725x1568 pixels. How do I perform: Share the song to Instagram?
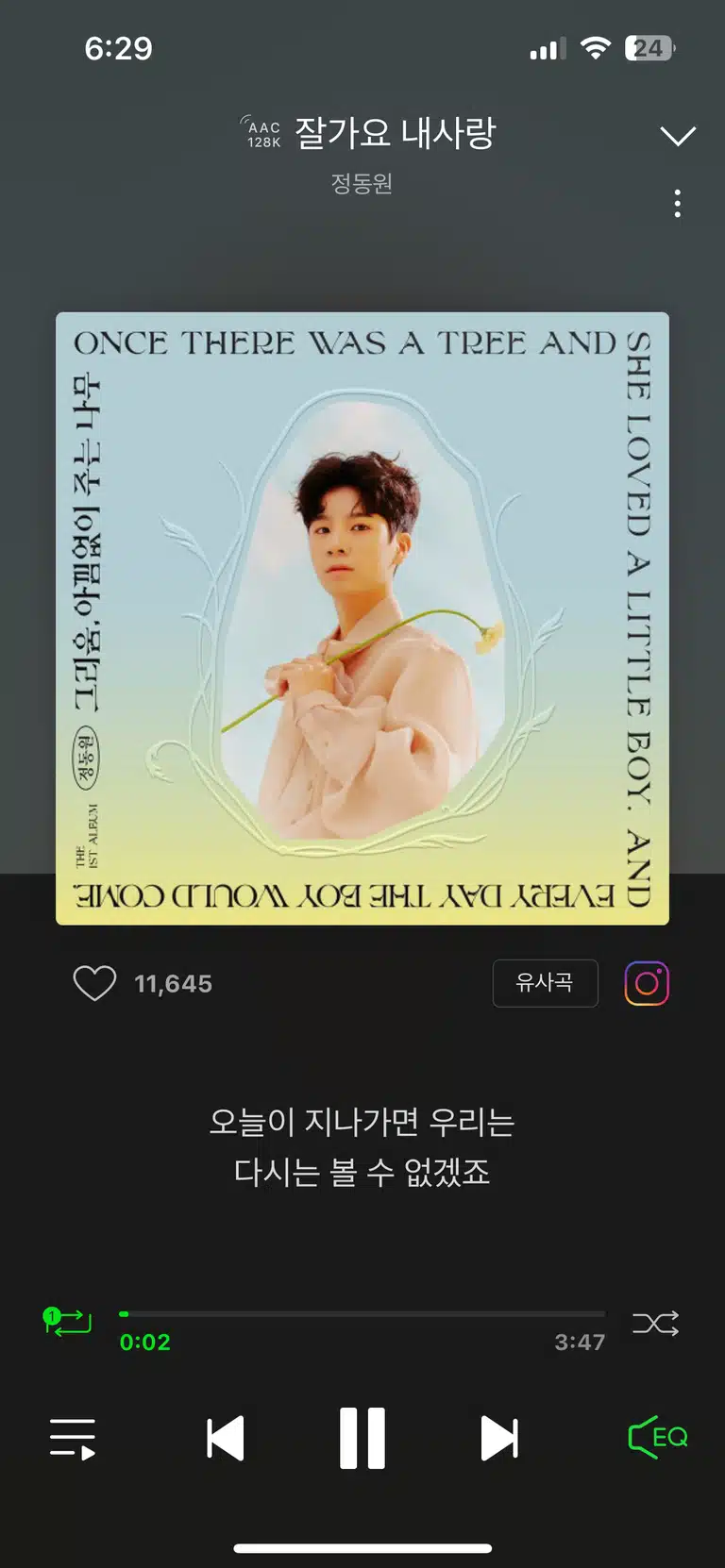point(647,983)
